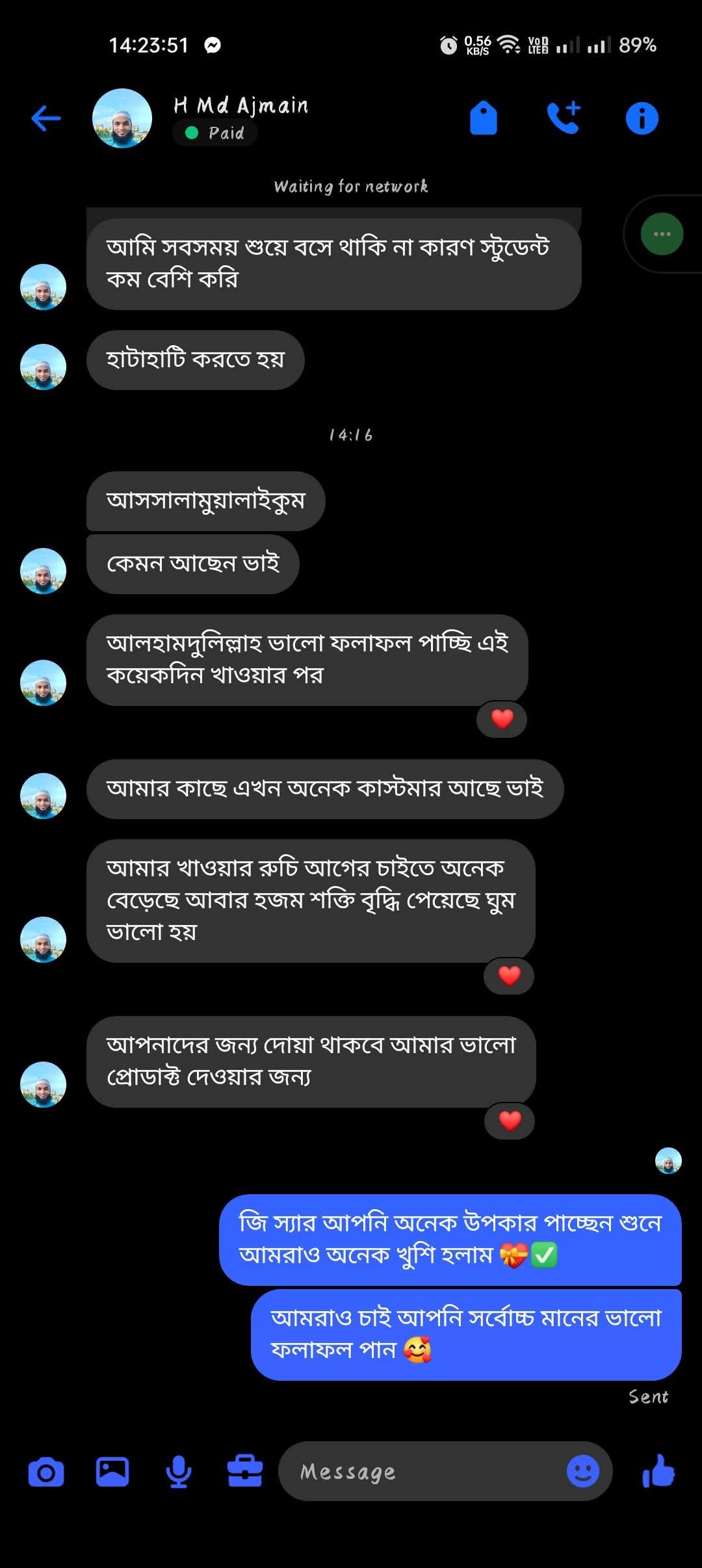The height and width of the screenshot is (1568, 702).
Task: Open the business tools briefcase
Action: pyautogui.click(x=244, y=1472)
